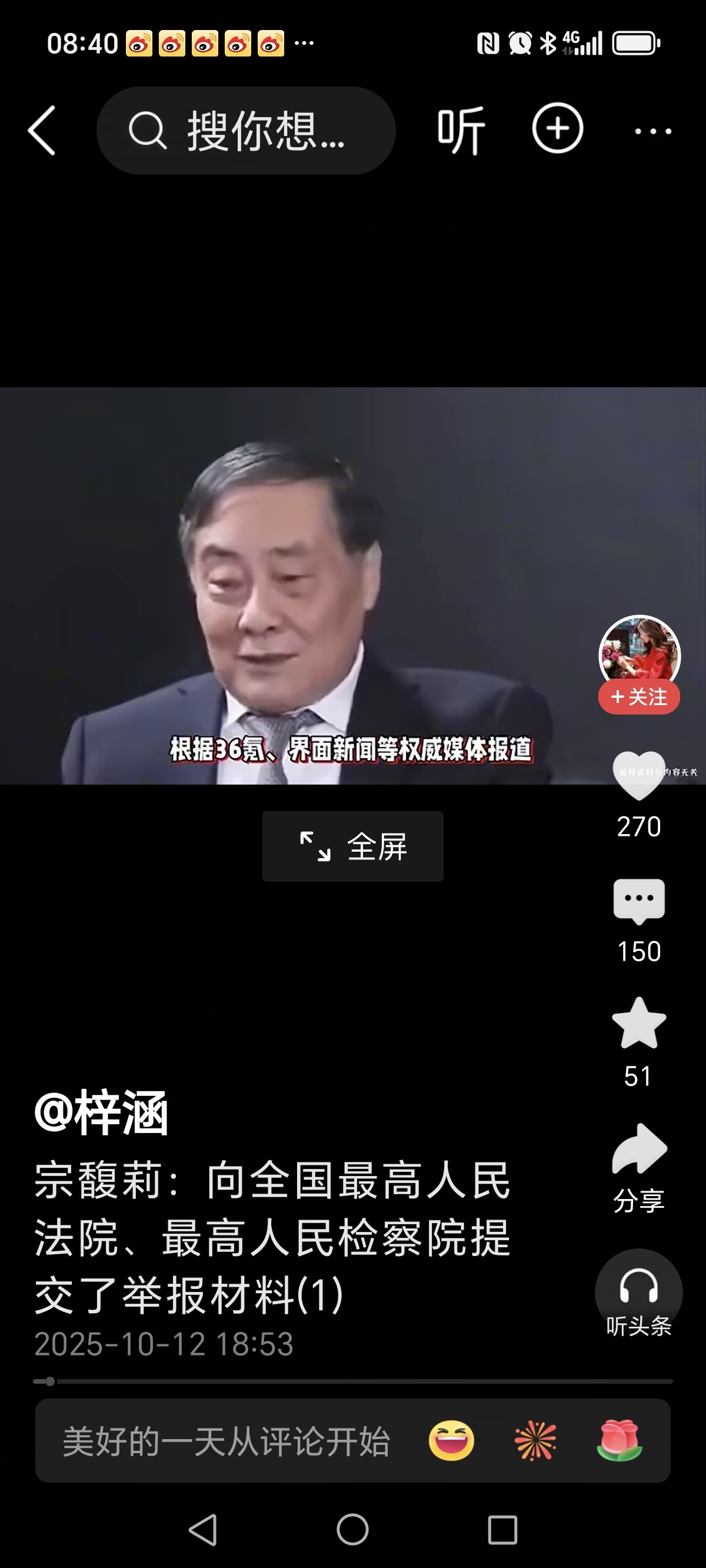
Task: Open the 搜你想 search box
Action: pyautogui.click(x=246, y=131)
